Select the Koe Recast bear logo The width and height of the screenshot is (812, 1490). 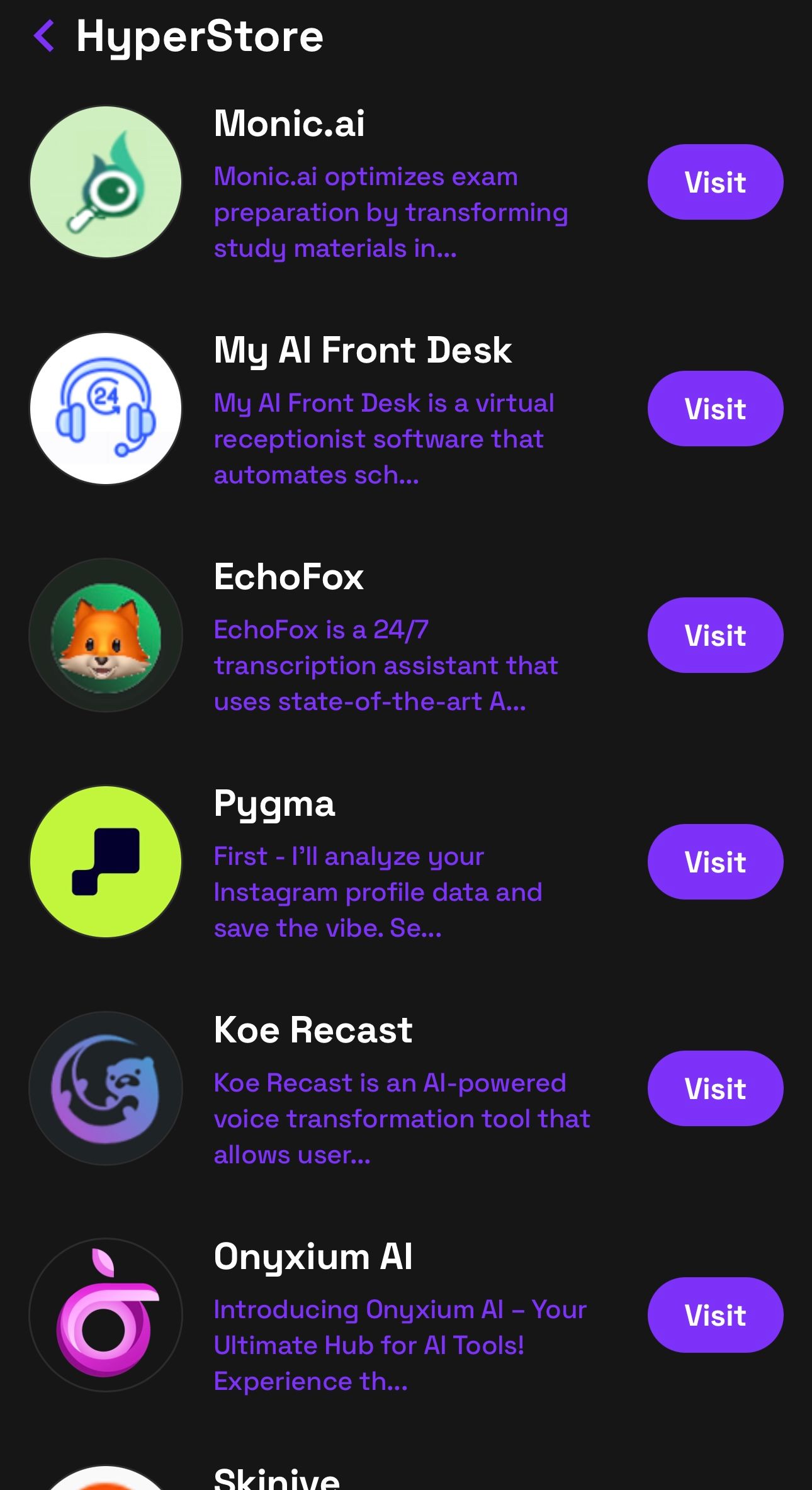[x=105, y=1088]
